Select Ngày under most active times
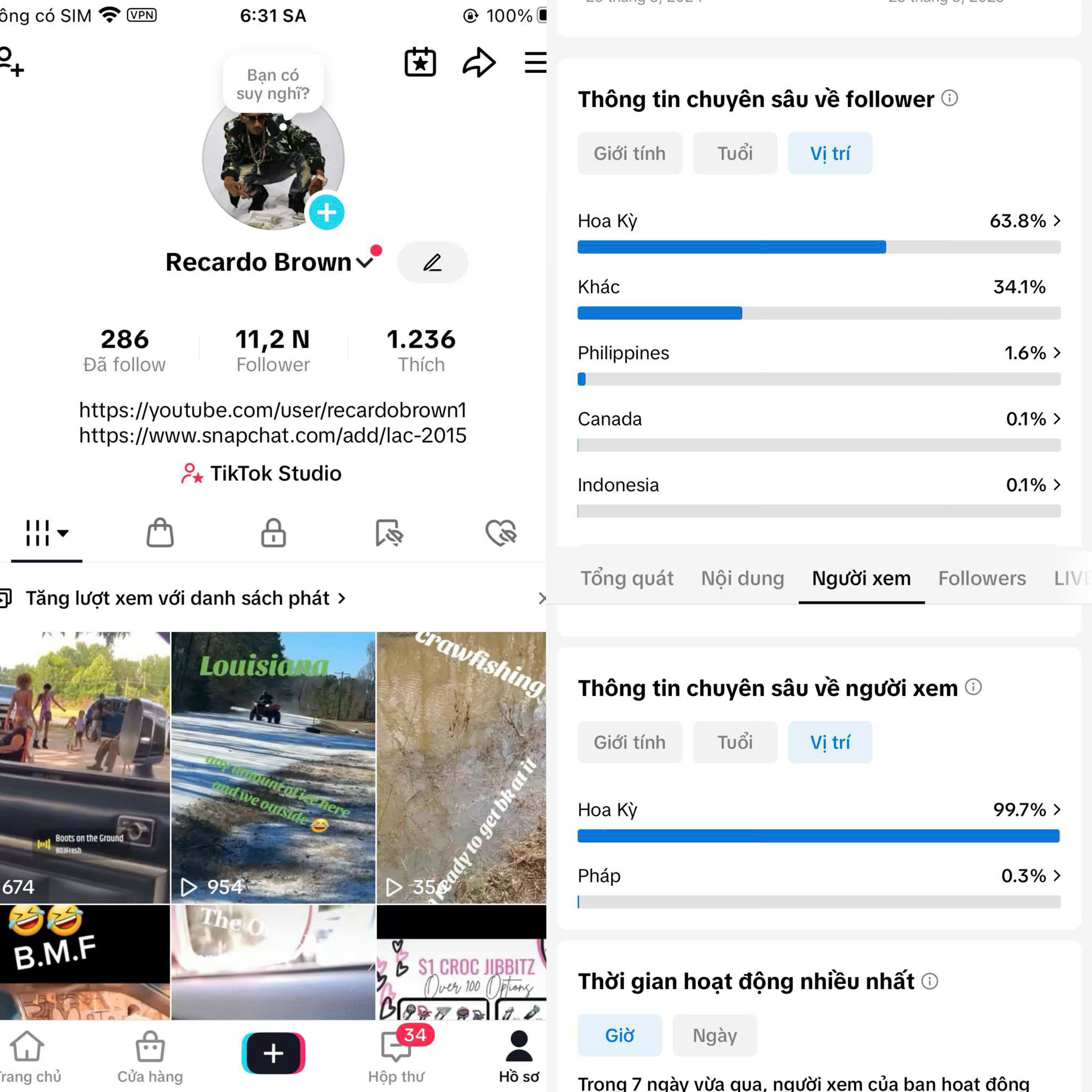 pyautogui.click(x=714, y=1035)
